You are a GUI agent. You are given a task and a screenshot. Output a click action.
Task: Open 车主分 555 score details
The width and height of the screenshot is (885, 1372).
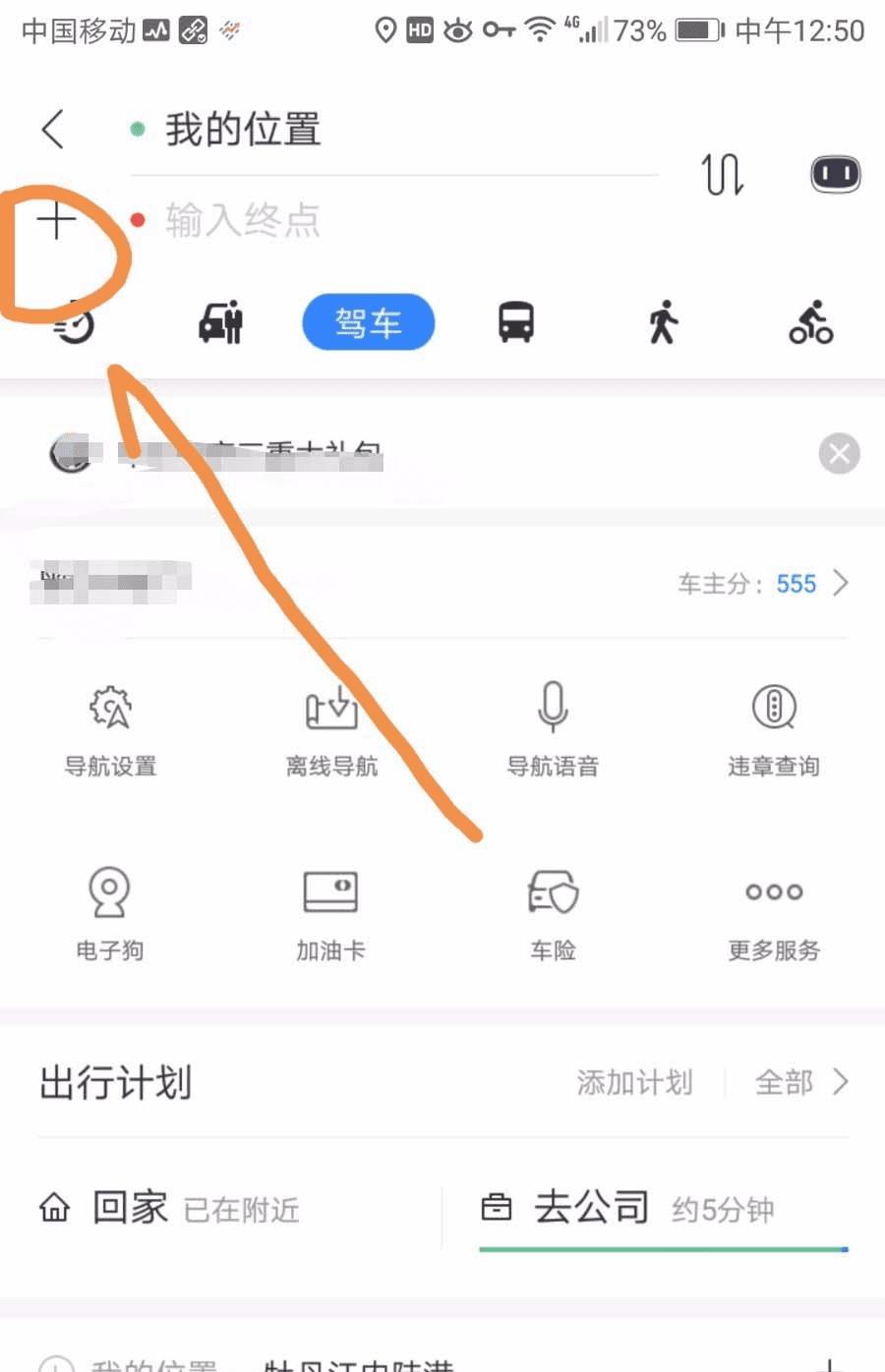[762, 584]
